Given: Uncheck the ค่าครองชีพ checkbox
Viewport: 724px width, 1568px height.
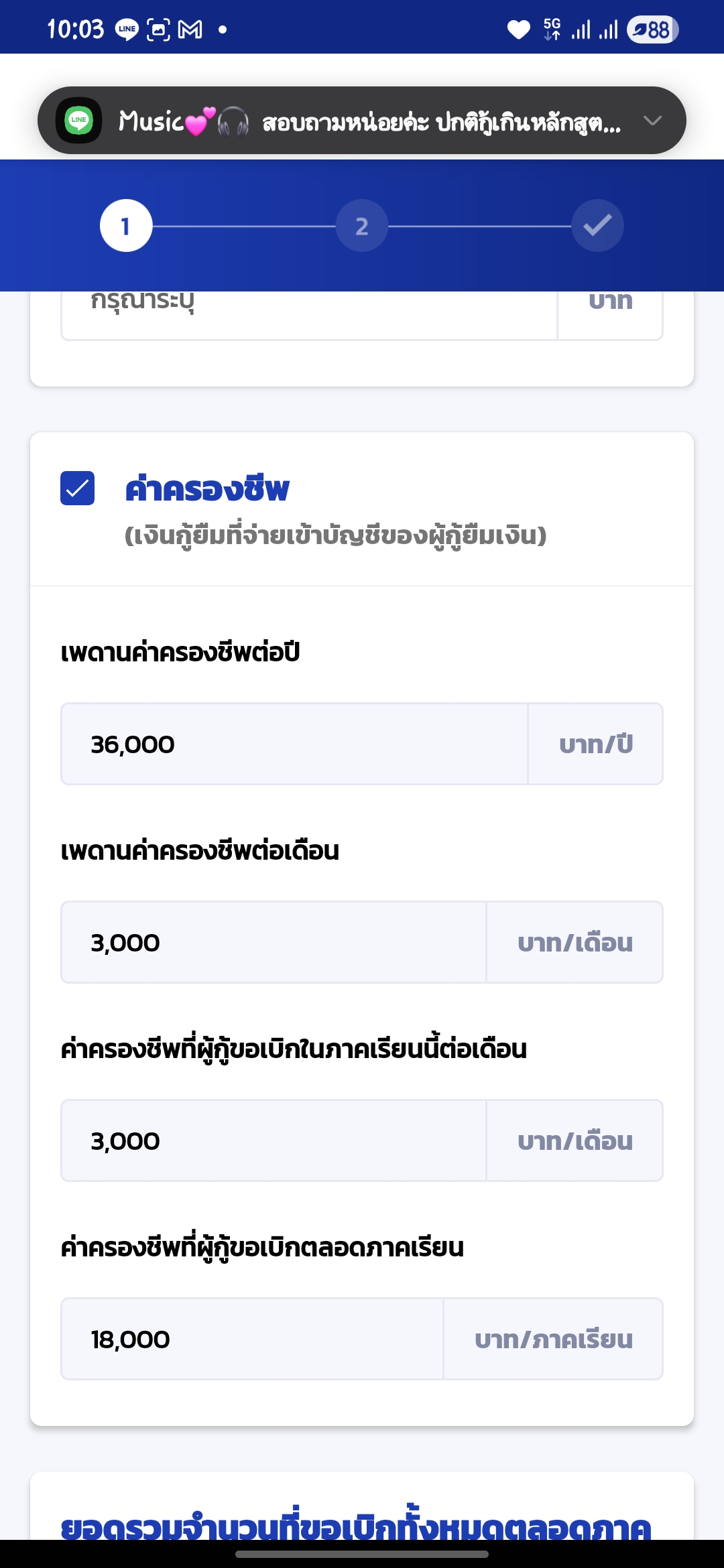Looking at the screenshot, I should tap(77, 488).
